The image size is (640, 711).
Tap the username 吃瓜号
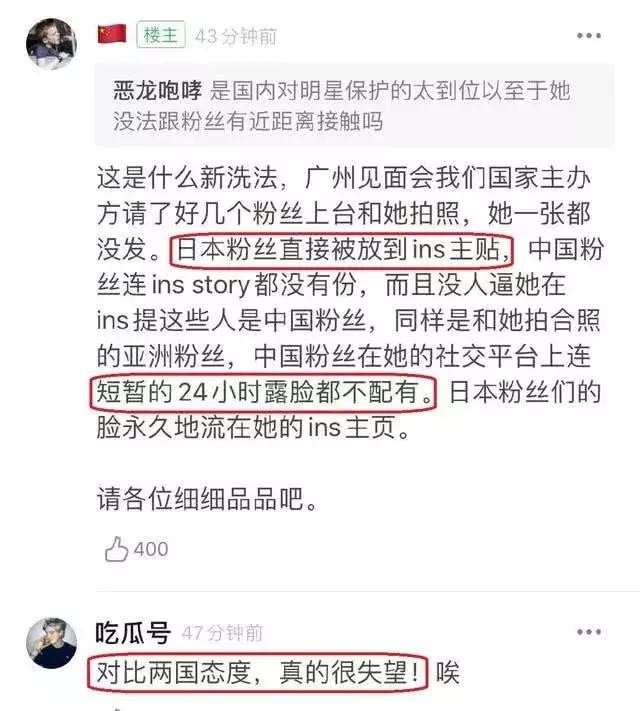[133, 632]
